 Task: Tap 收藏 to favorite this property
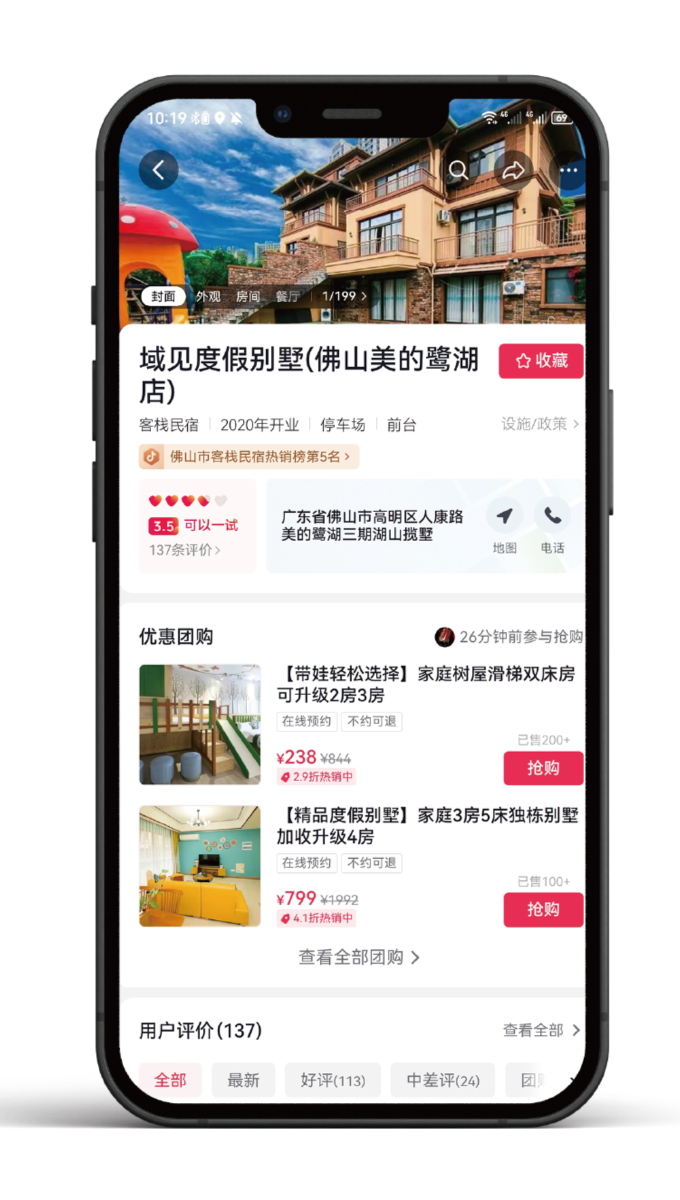tap(541, 361)
